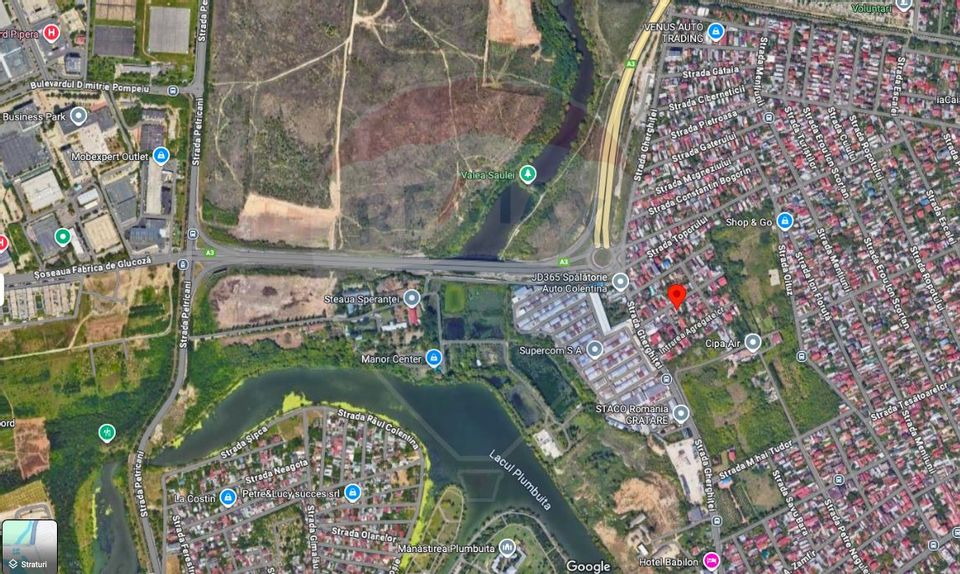The width and height of the screenshot is (960, 574).
Task: Select the Business Park marker
Action: click(78, 116)
